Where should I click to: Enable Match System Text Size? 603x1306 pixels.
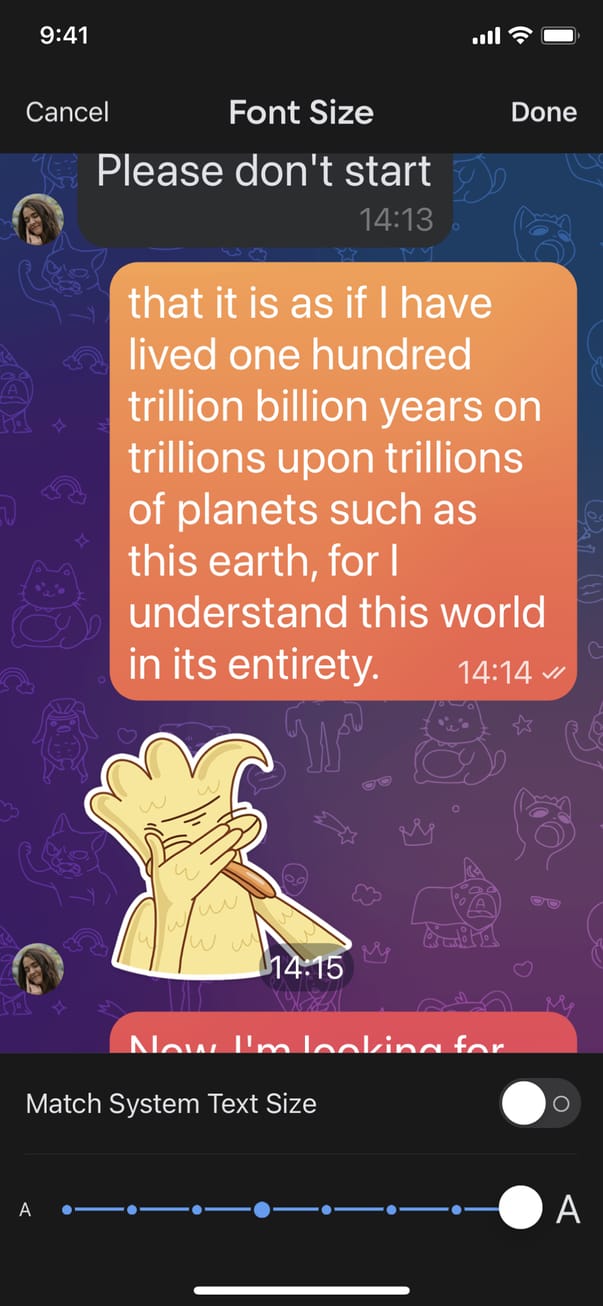[x=538, y=1103]
